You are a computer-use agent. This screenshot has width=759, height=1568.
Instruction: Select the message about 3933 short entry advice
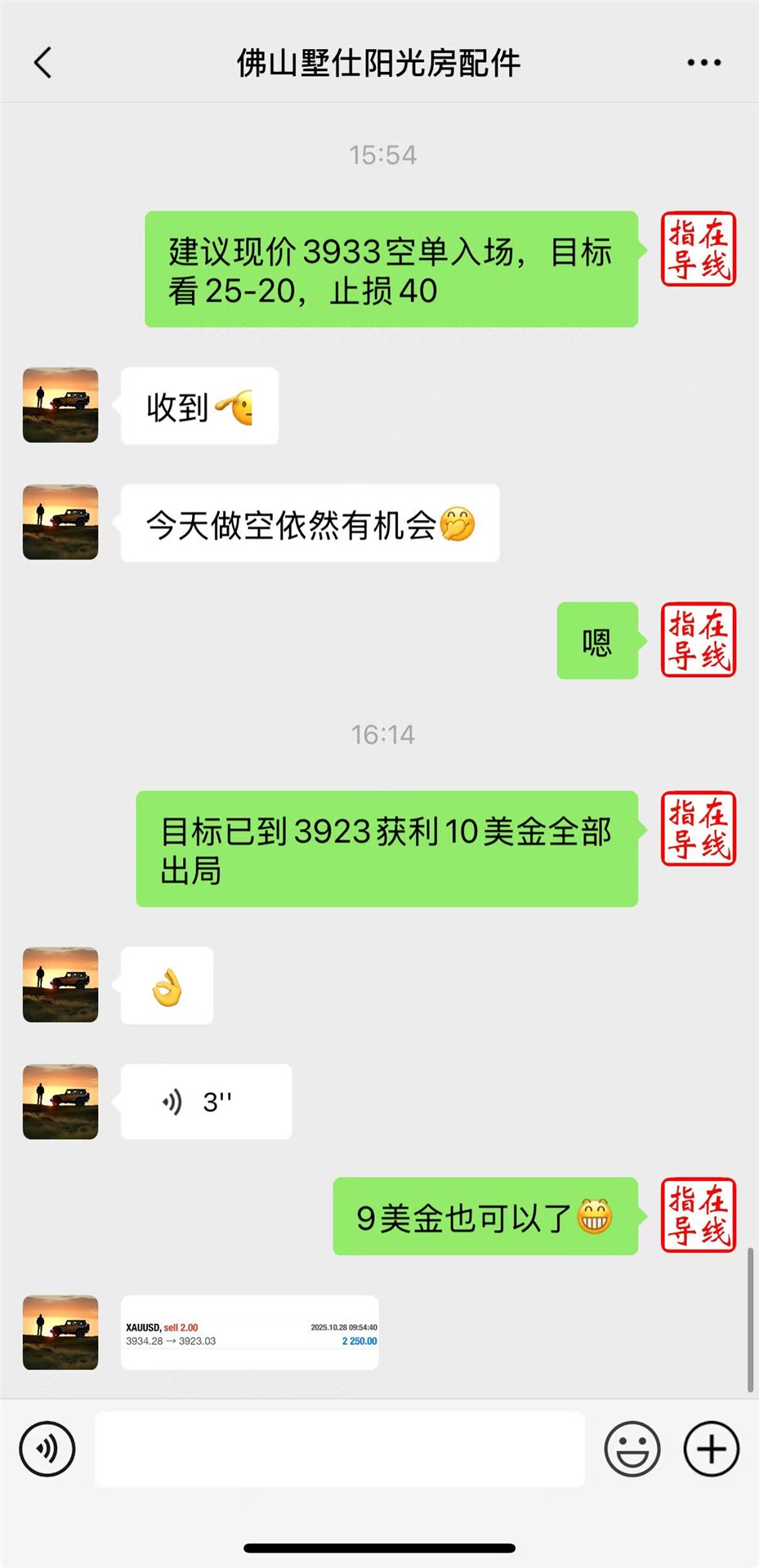coord(391,269)
